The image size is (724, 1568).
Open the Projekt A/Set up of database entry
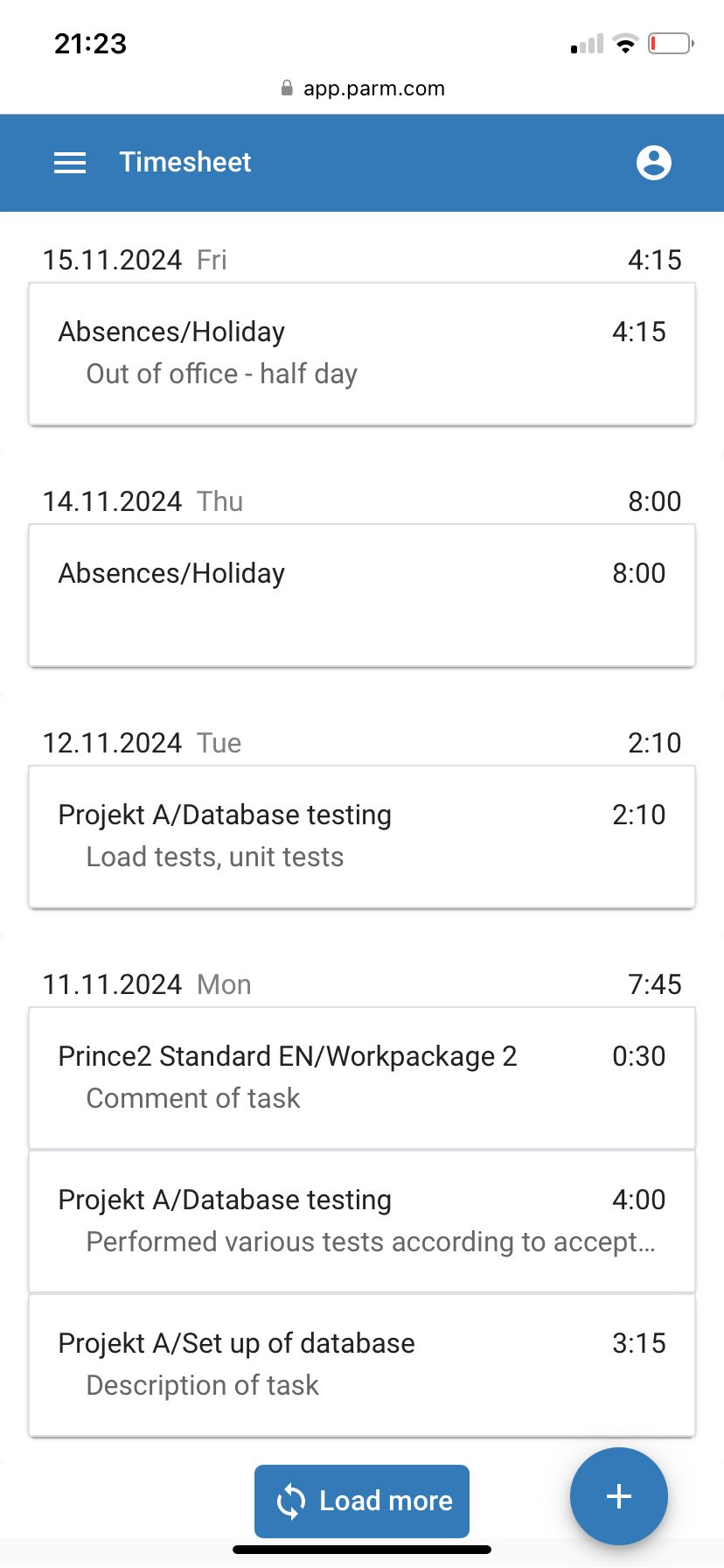[362, 1364]
